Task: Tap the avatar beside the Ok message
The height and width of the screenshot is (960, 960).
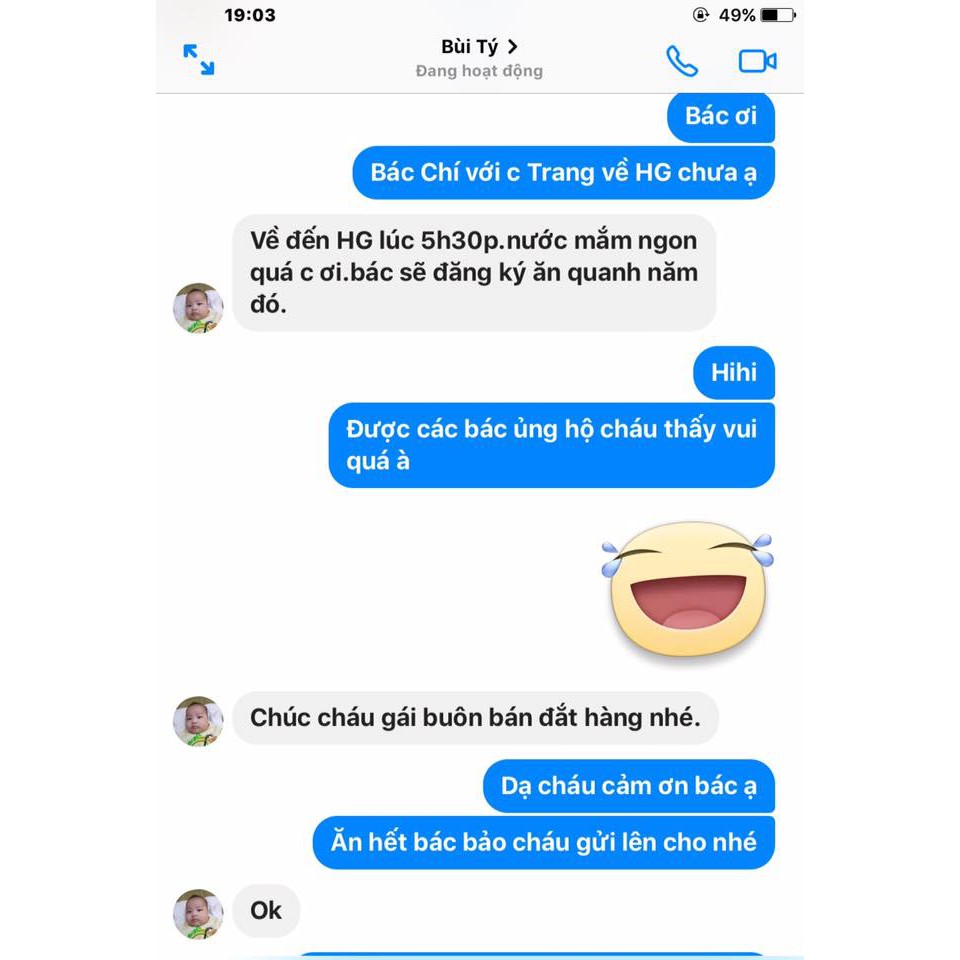Action: tap(198, 913)
